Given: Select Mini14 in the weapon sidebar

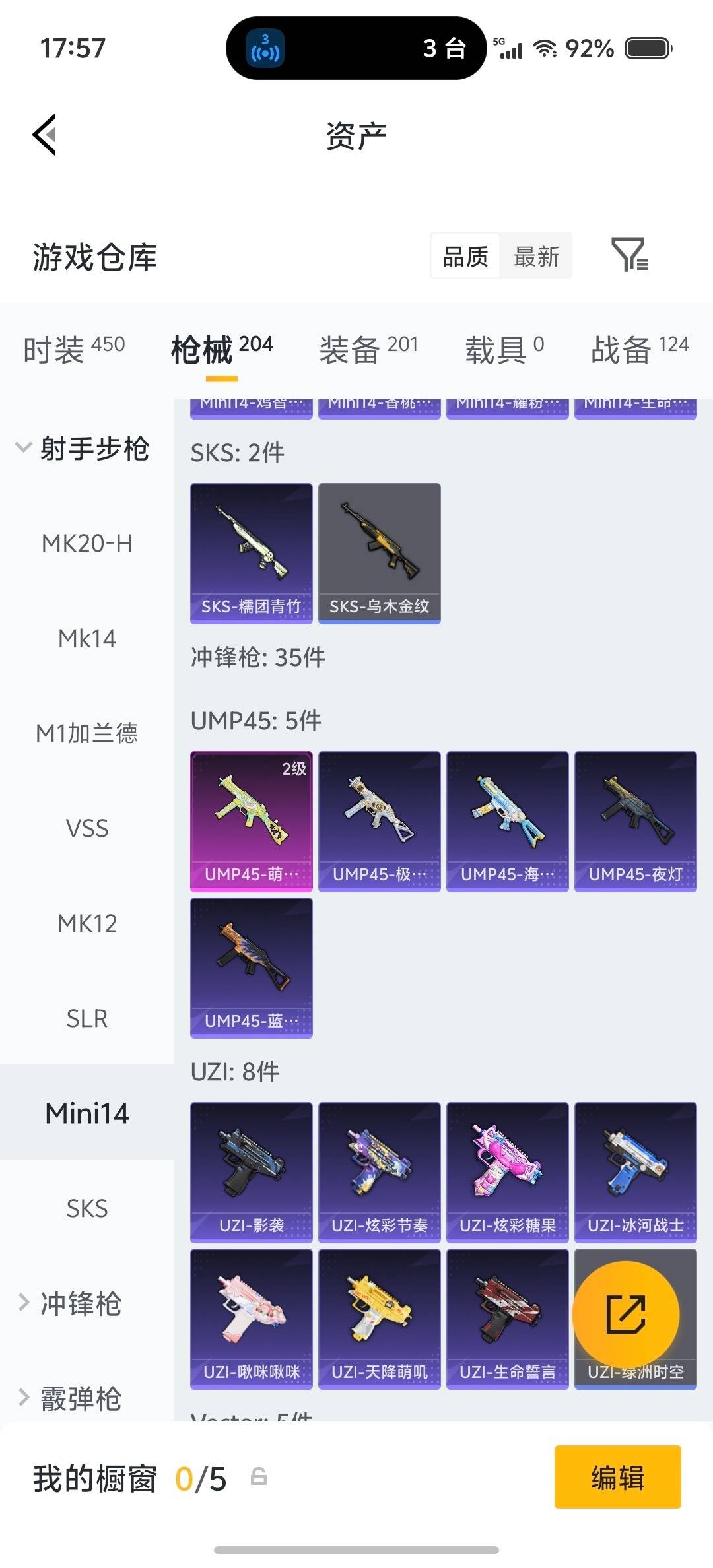Looking at the screenshot, I should [x=86, y=1113].
